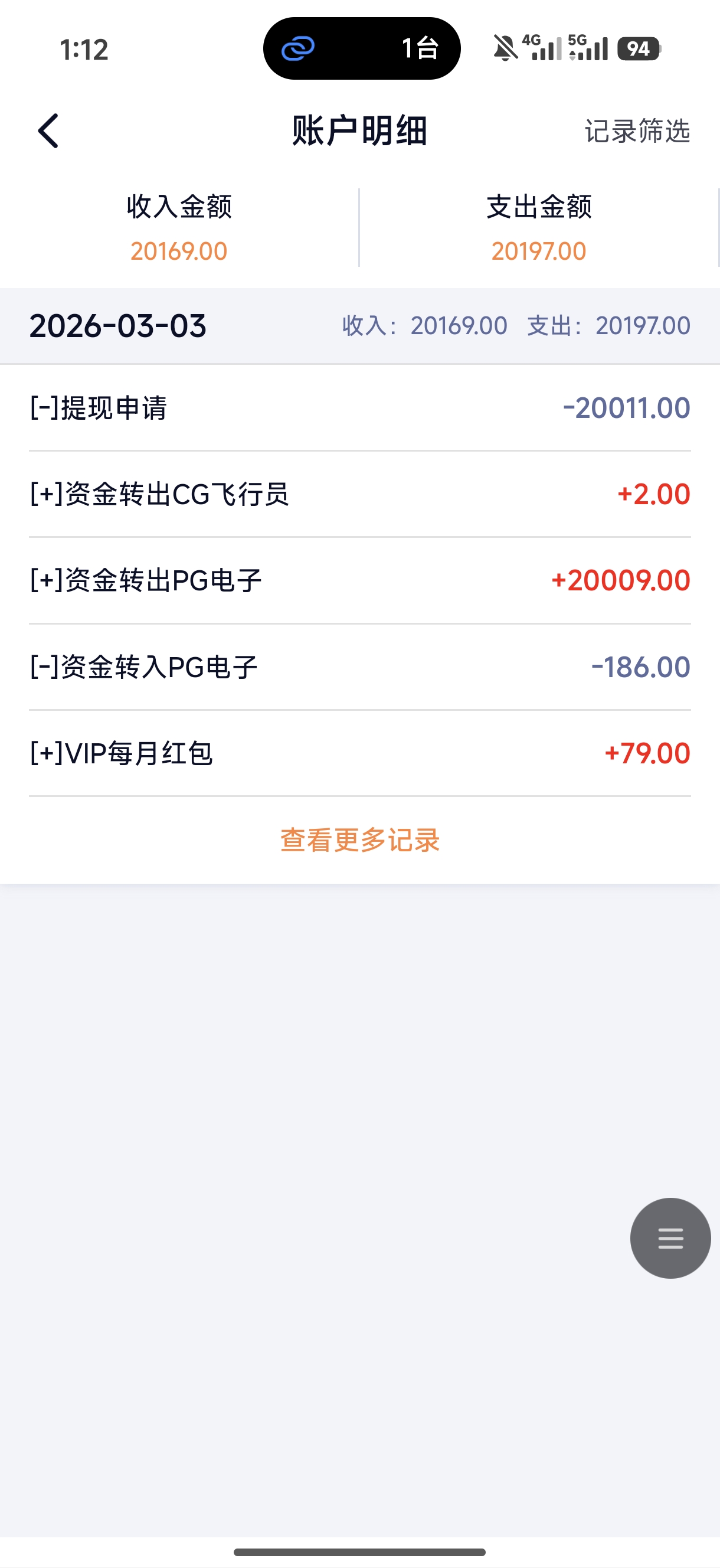This screenshot has width=720, height=1568.
Task: Open the 资金转入PG电子 record
Action: (359, 667)
